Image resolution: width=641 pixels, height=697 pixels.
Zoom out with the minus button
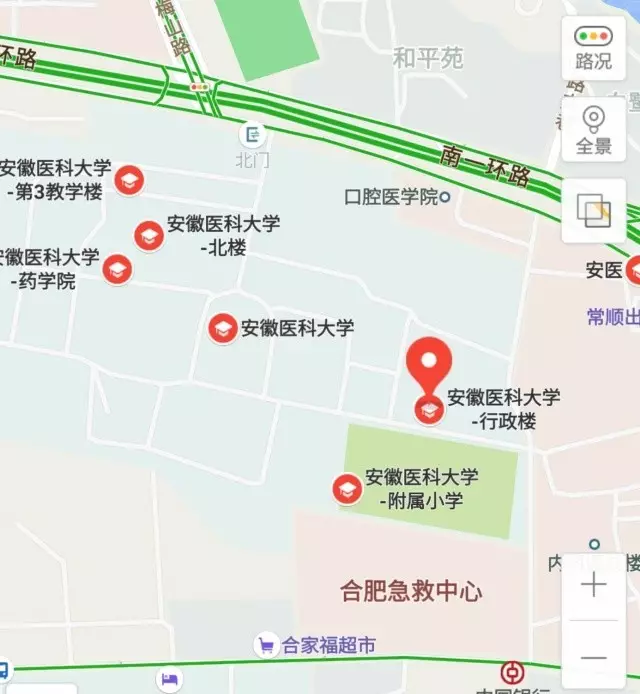coord(594,657)
